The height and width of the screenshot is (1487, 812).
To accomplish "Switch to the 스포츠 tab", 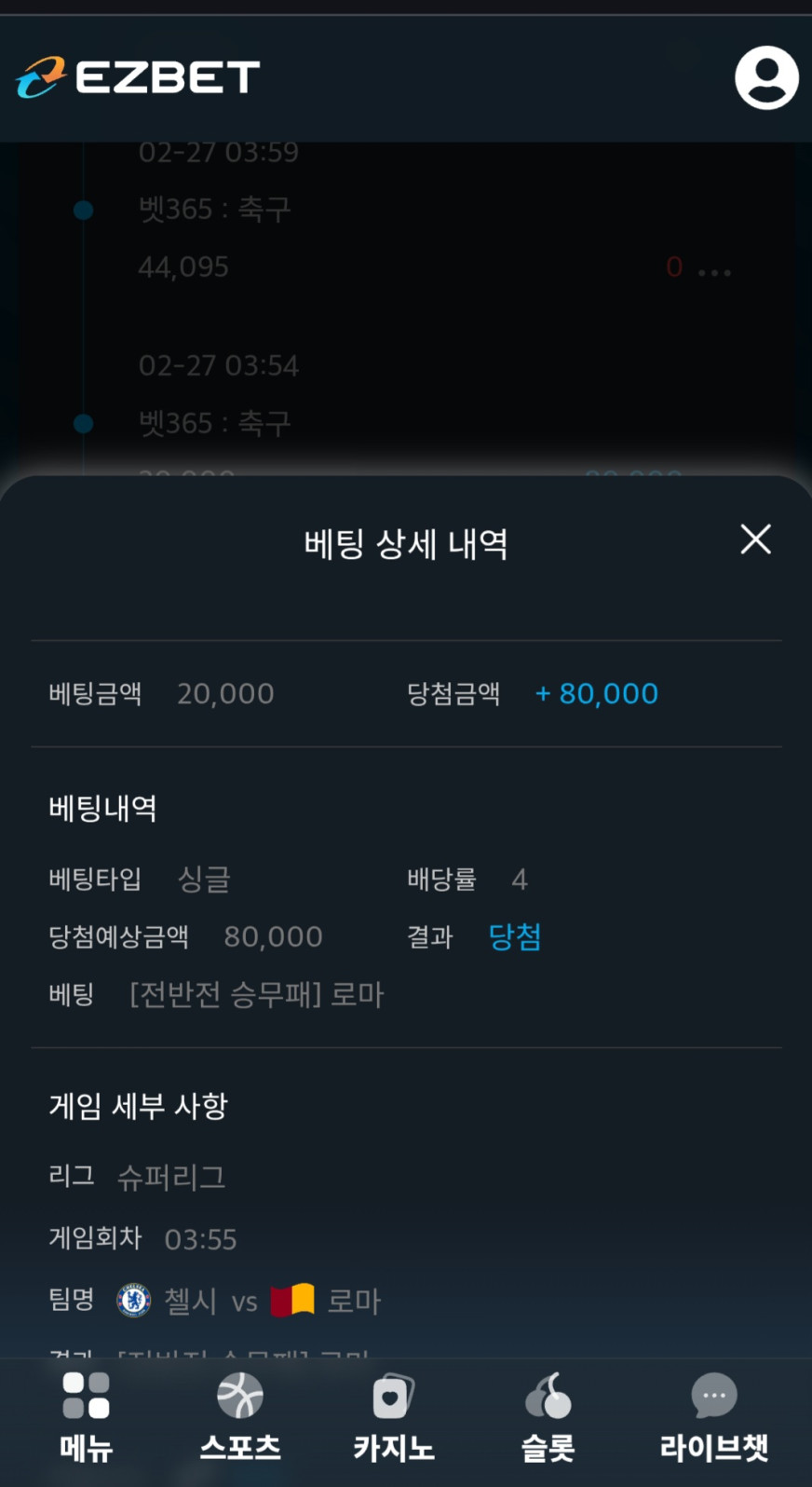I will (x=240, y=1416).
